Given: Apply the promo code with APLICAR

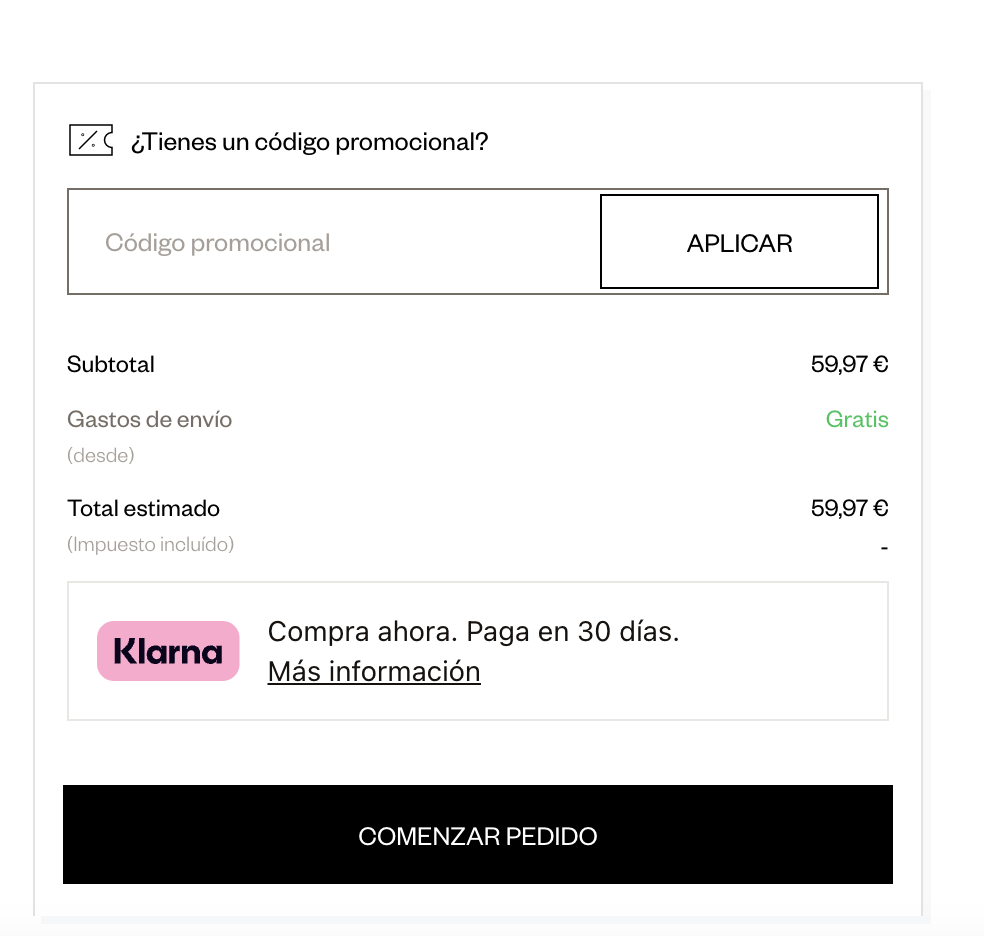Looking at the screenshot, I should [739, 242].
